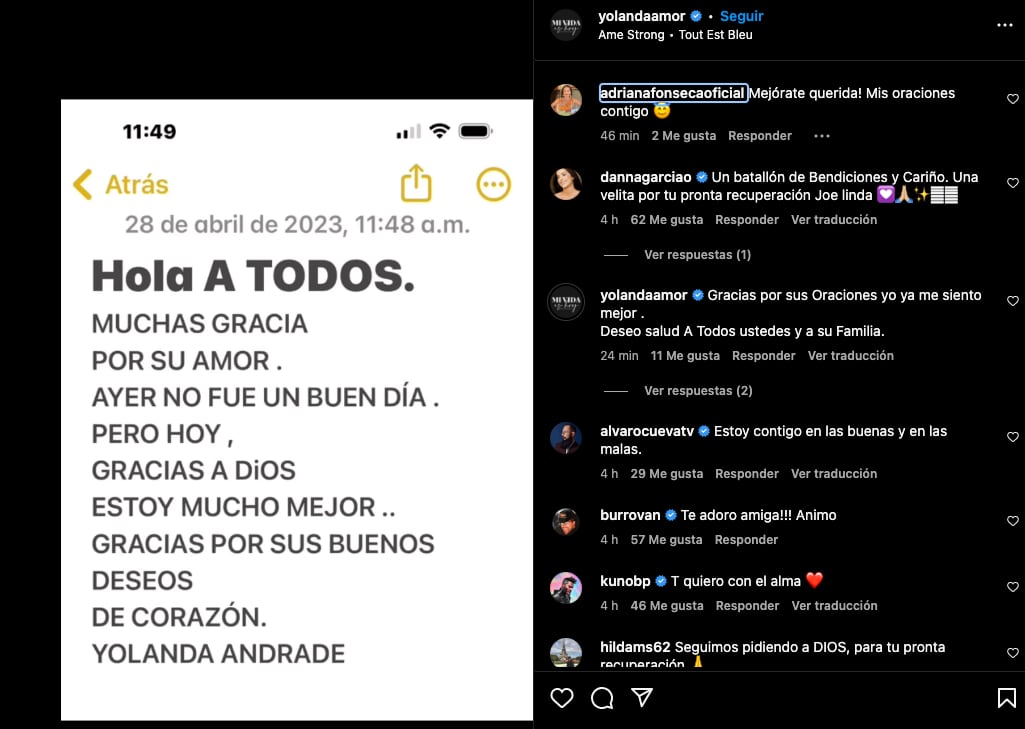The height and width of the screenshot is (729, 1025).
Task: Open options for adrianafonsecaoficial's comment
Action: coord(821,136)
